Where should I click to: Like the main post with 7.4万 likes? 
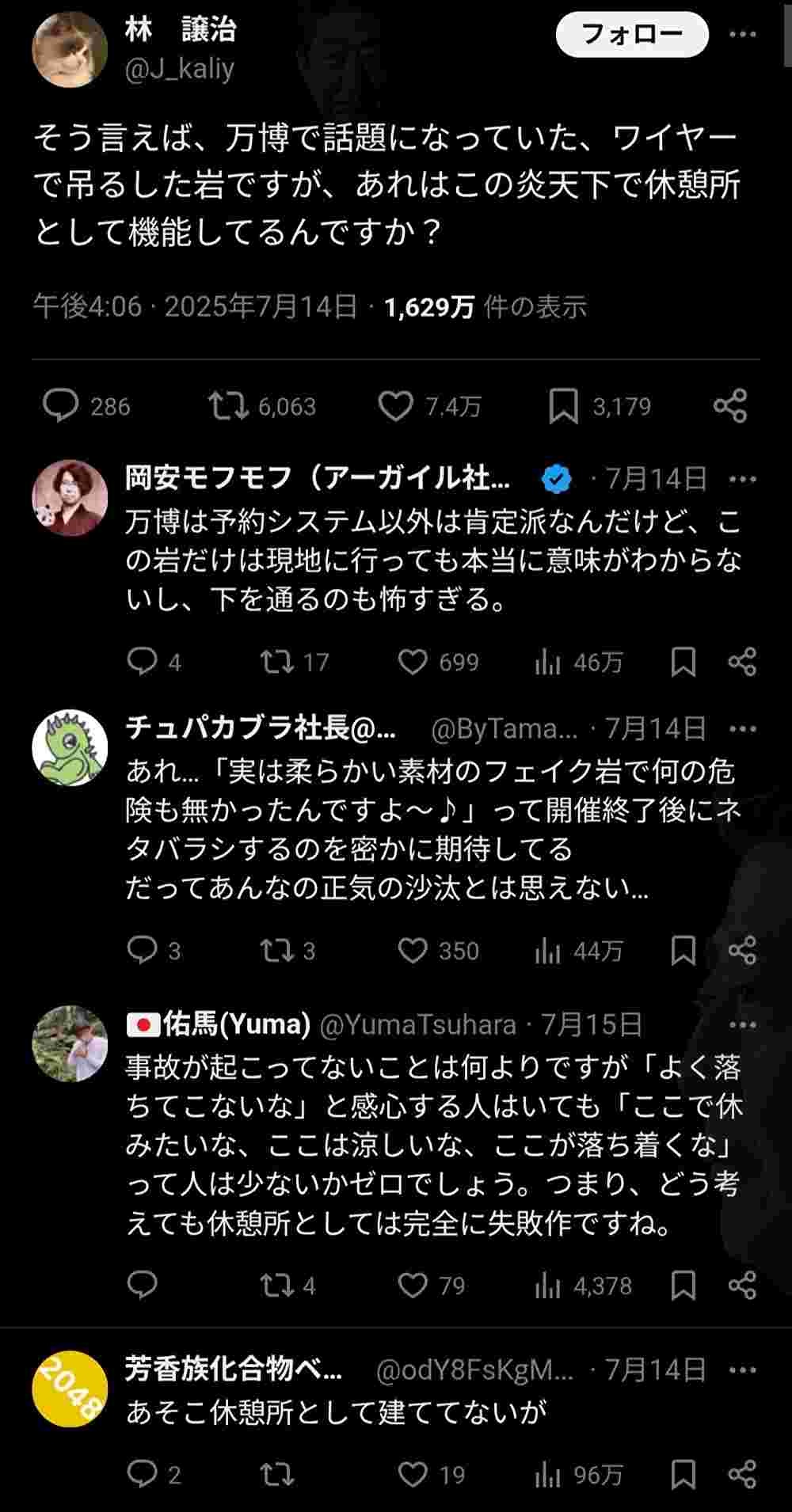pos(395,406)
